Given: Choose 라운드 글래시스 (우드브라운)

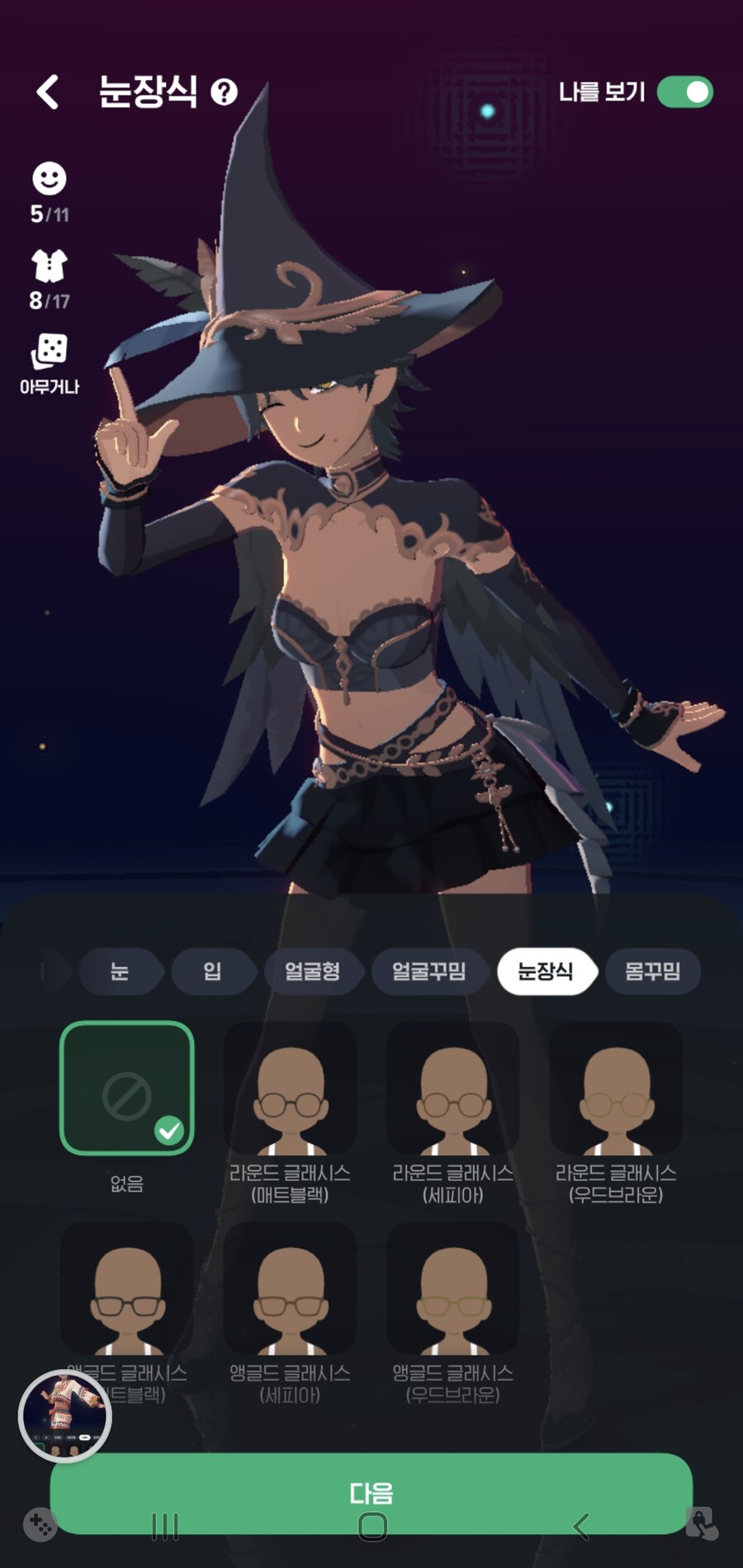Looking at the screenshot, I should click(616, 1088).
